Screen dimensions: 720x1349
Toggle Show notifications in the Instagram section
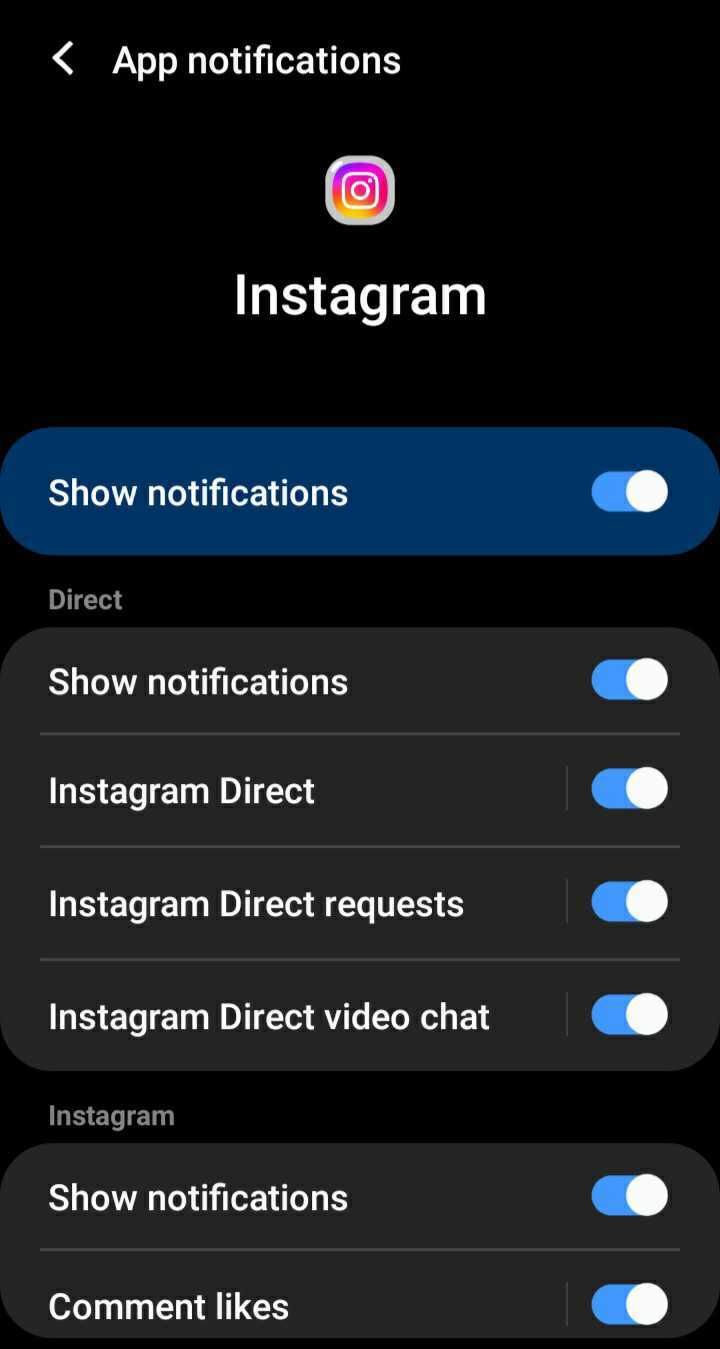(x=629, y=1196)
